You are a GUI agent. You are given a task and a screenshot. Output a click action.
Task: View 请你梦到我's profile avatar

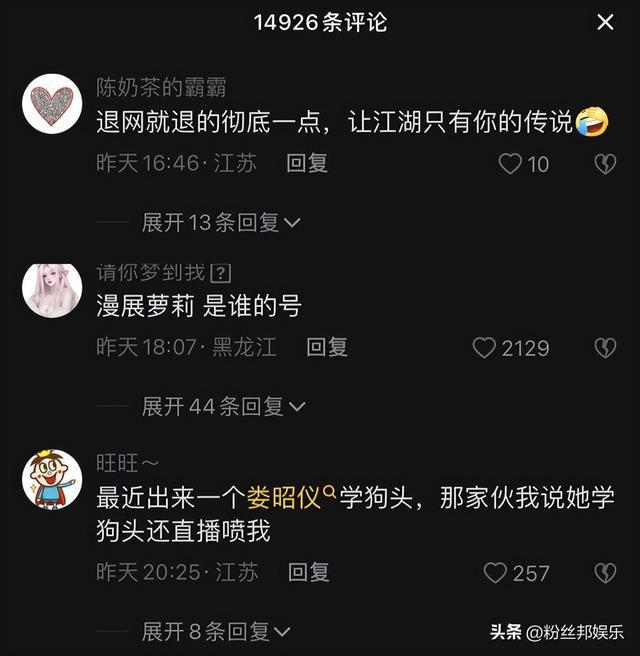pyautogui.click(x=52, y=289)
